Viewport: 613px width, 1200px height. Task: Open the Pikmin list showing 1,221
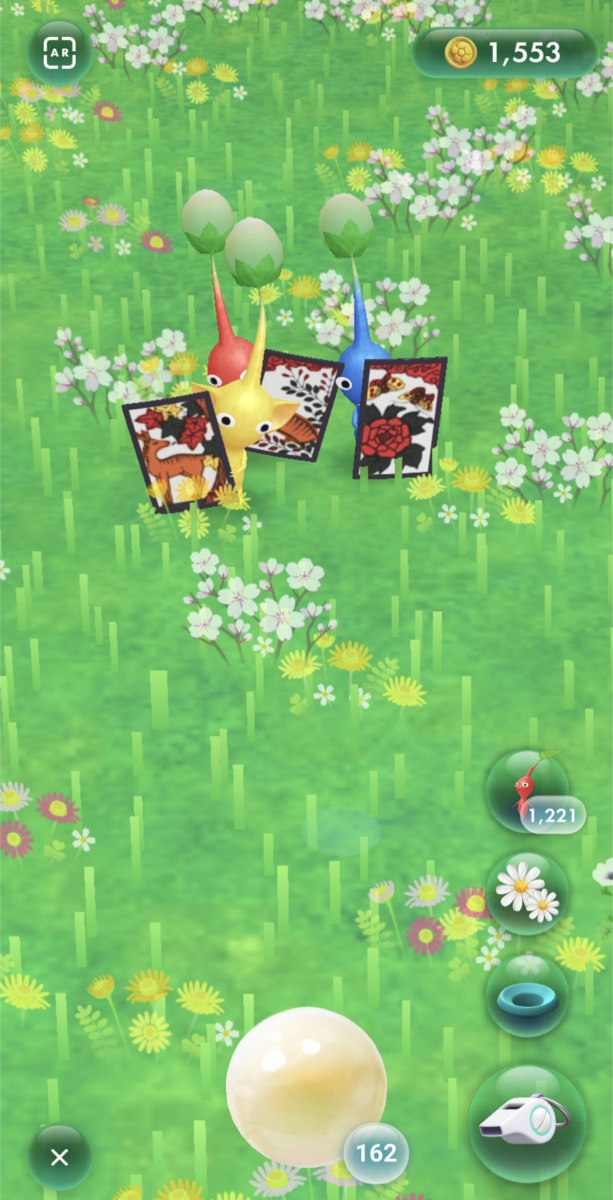click(x=528, y=791)
